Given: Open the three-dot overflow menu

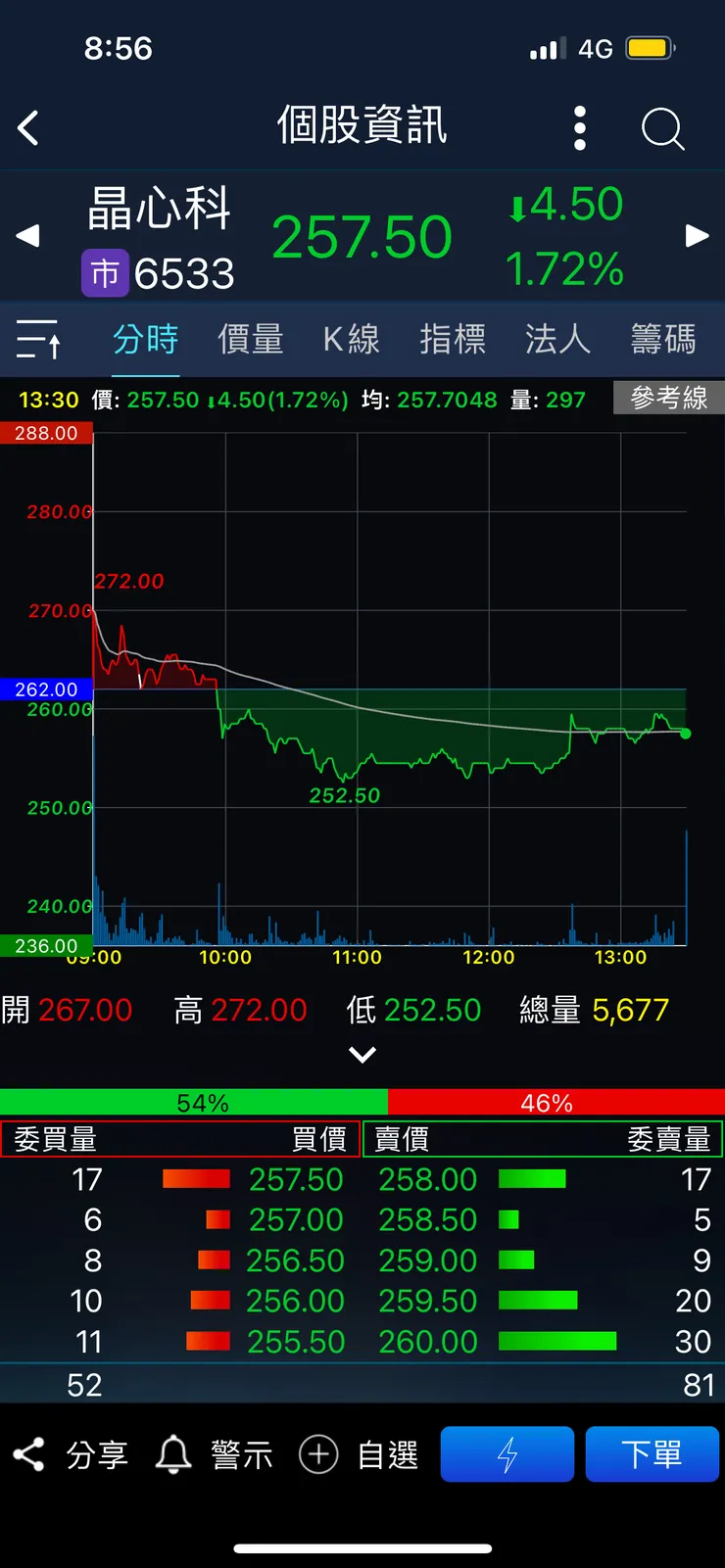Looking at the screenshot, I should (579, 128).
